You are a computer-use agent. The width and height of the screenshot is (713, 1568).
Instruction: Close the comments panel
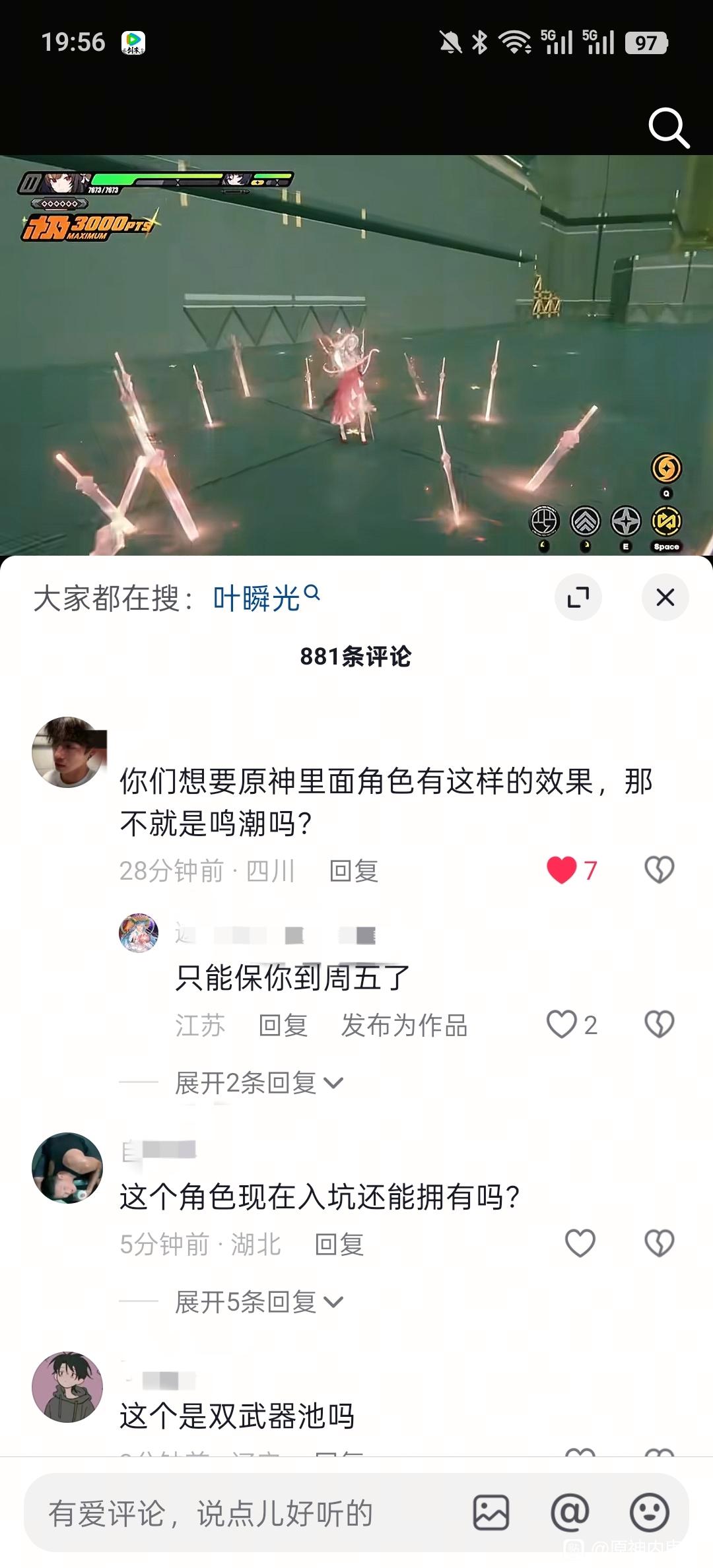(x=665, y=598)
